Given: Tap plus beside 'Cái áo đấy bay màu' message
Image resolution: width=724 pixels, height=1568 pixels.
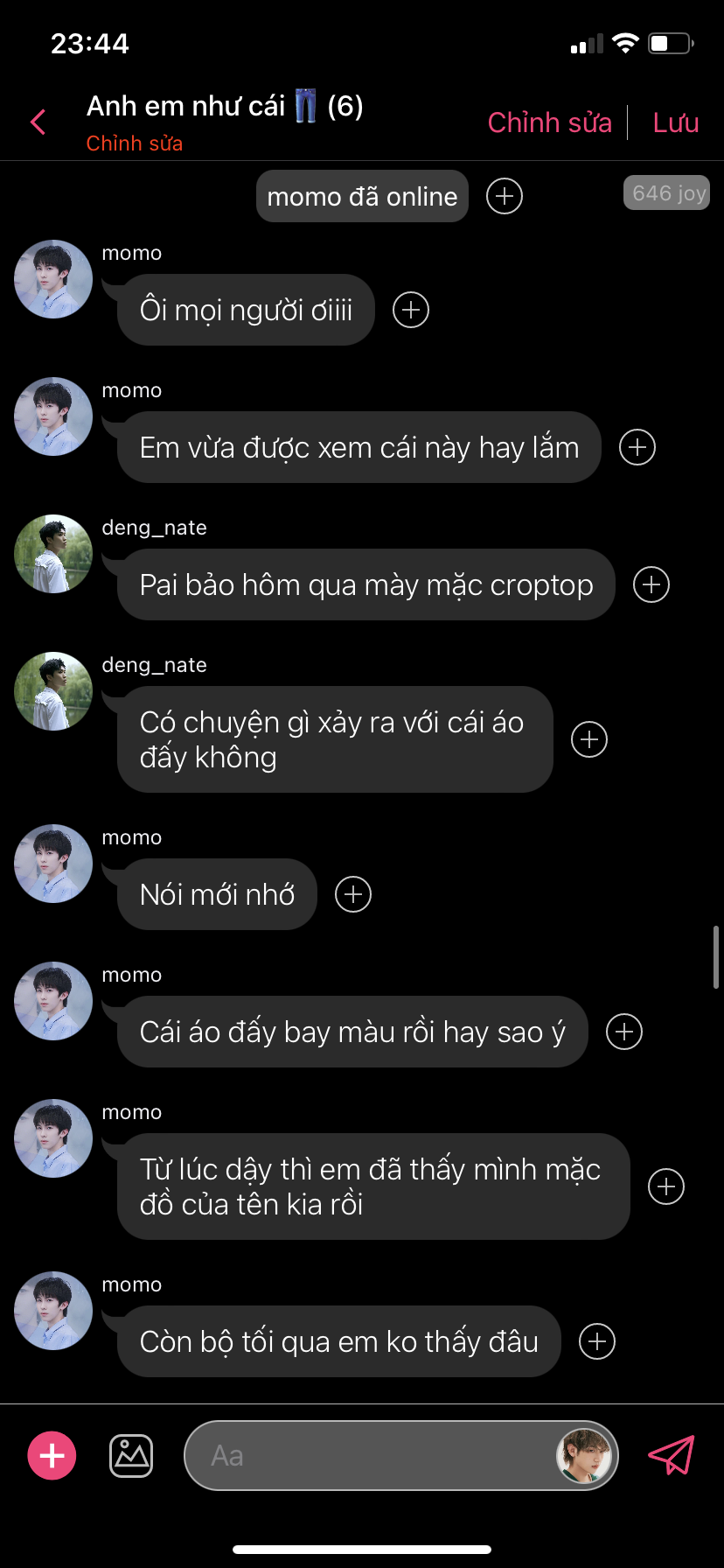Looking at the screenshot, I should (624, 1032).
